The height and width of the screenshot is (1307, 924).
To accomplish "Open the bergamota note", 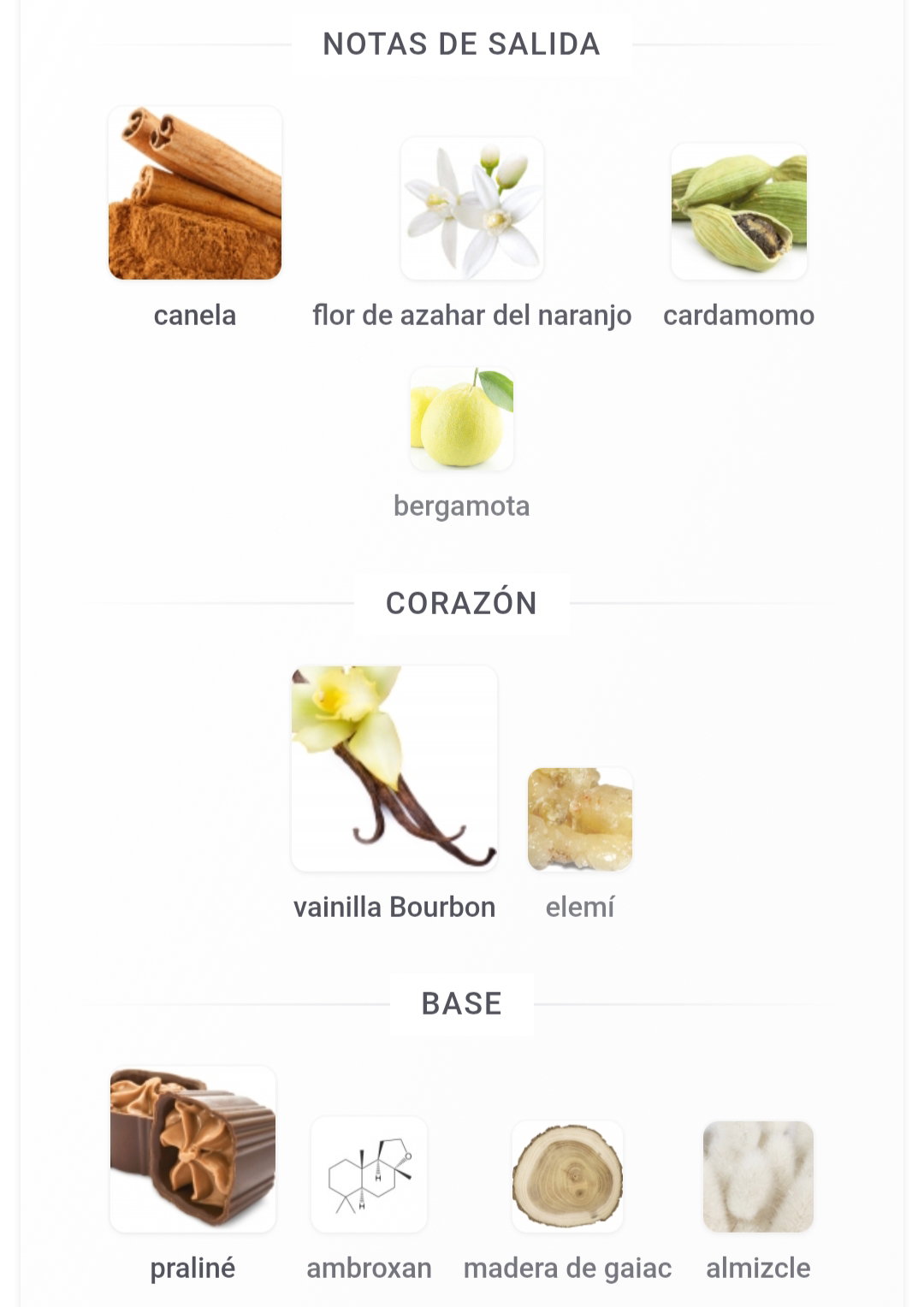I will point(462,419).
